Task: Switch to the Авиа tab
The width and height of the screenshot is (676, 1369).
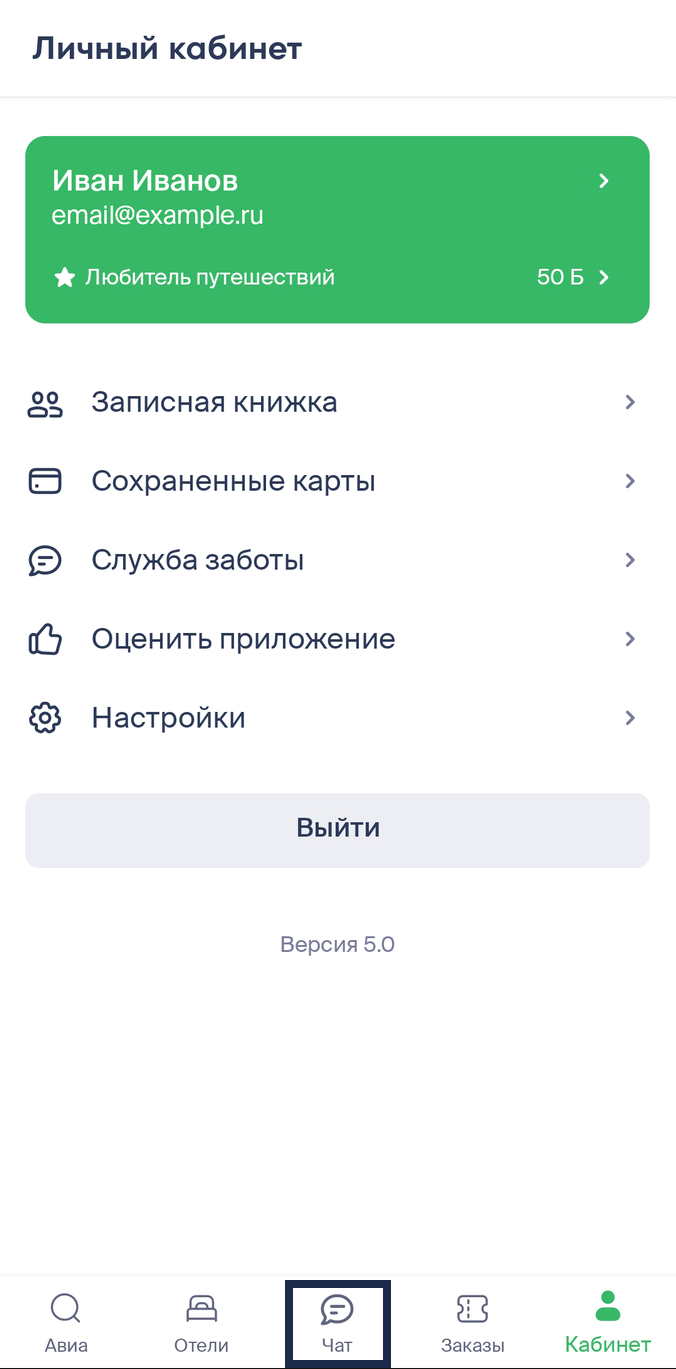Action: click(x=66, y=1322)
